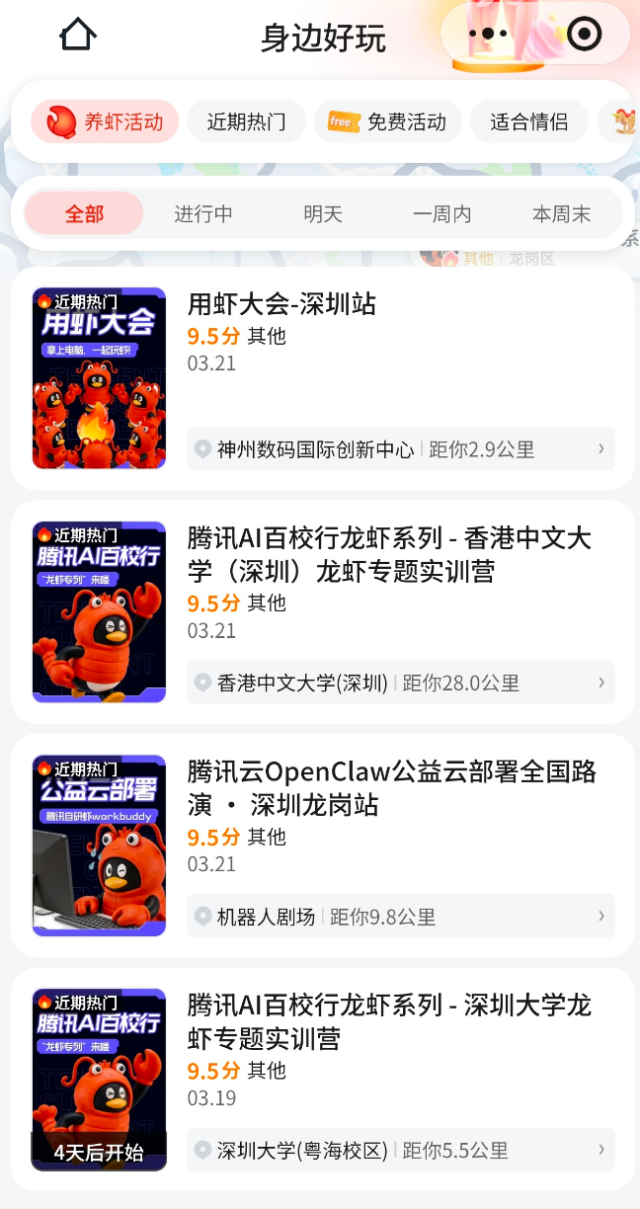Close the mini program via the circle button
This screenshot has width=640, height=1209.
click(x=584, y=34)
